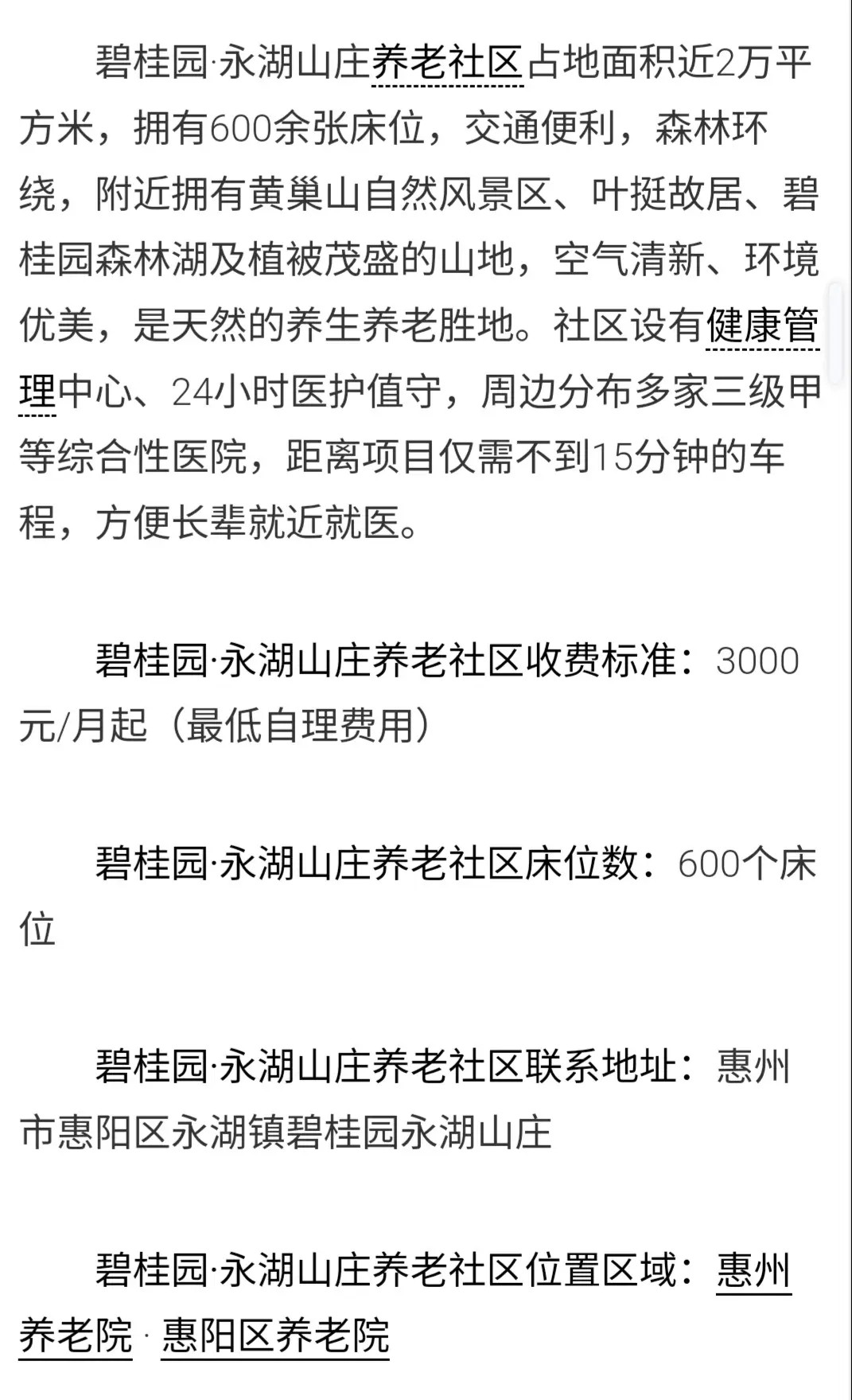Open the 惠州养老院 link
The height and width of the screenshot is (1400, 852).
click(753, 1269)
